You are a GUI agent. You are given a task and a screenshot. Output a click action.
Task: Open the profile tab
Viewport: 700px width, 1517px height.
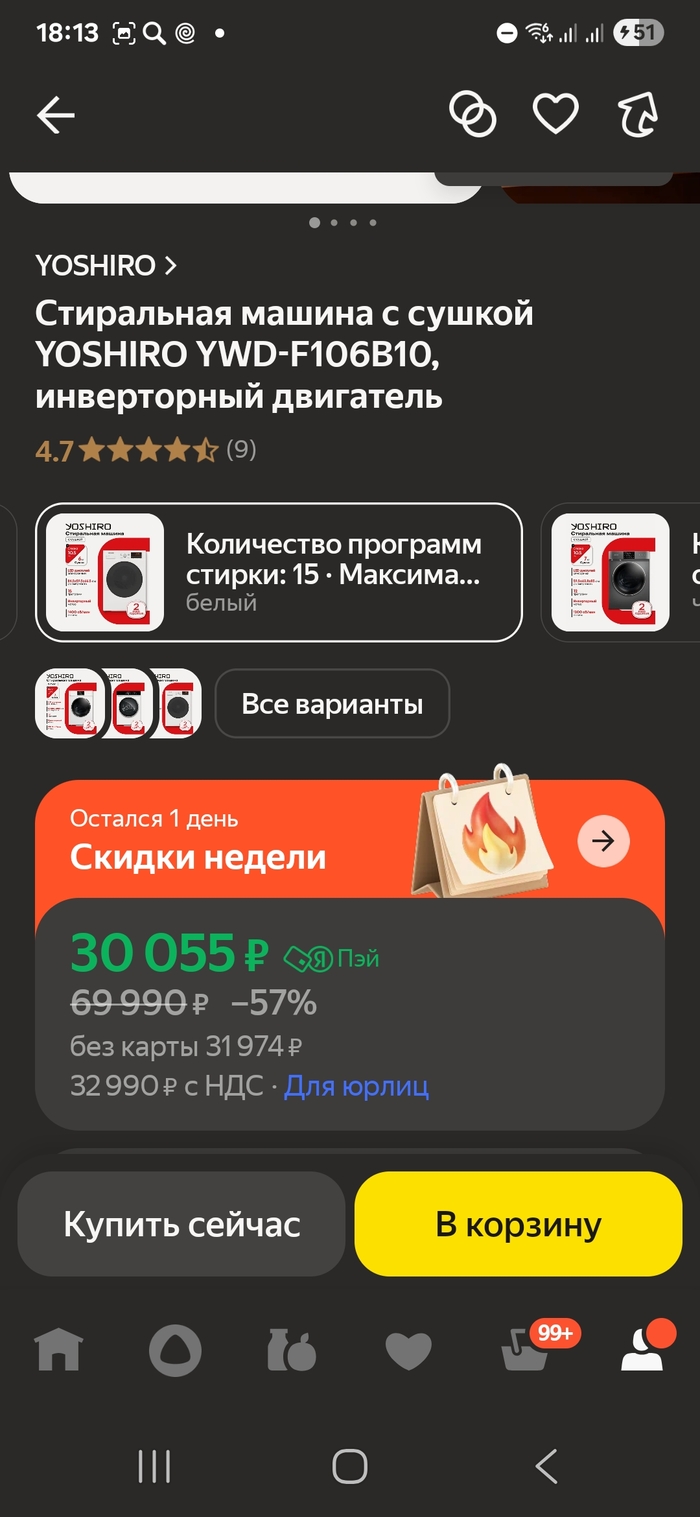tap(641, 1351)
